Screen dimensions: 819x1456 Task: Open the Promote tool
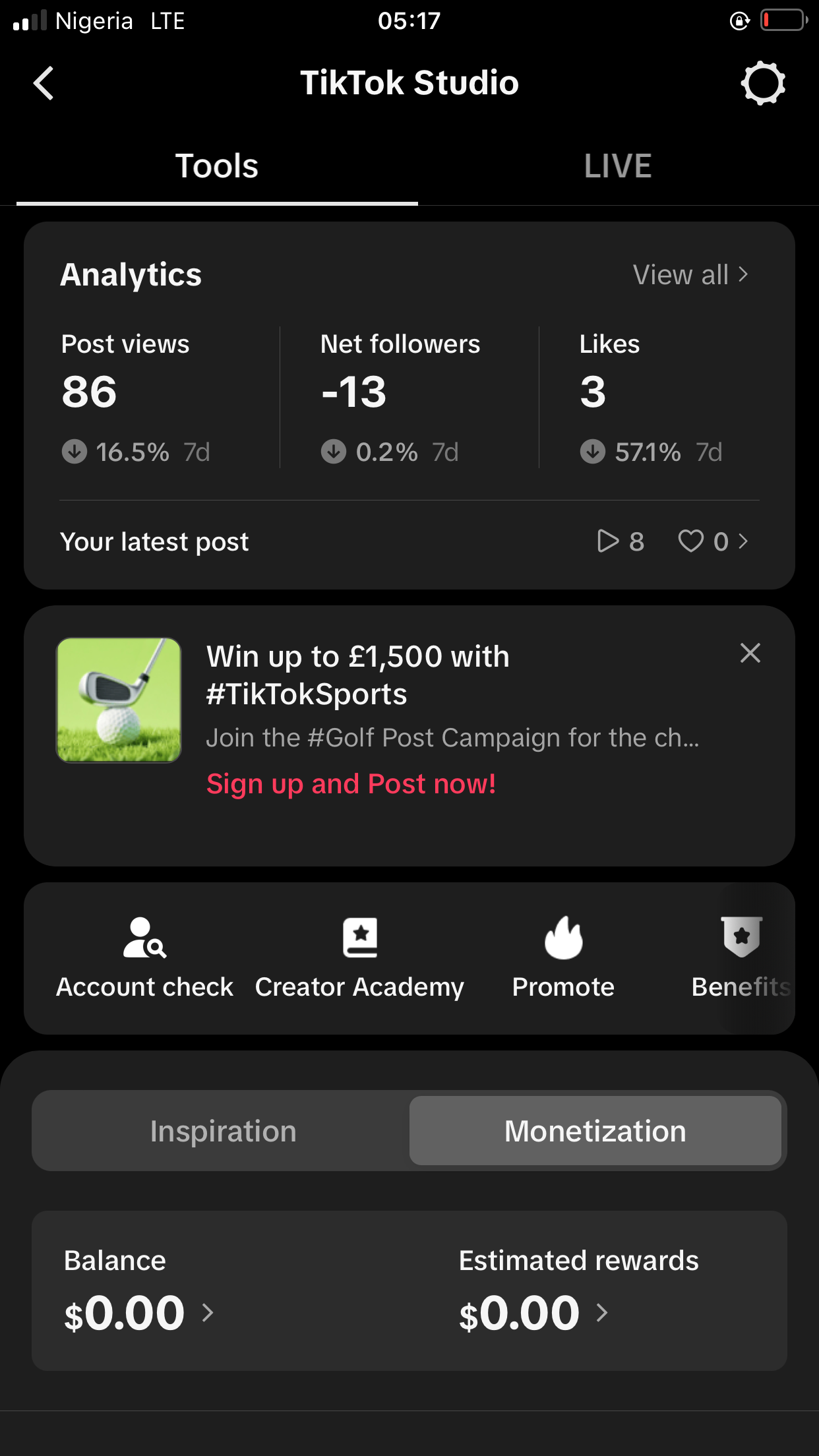(563, 957)
